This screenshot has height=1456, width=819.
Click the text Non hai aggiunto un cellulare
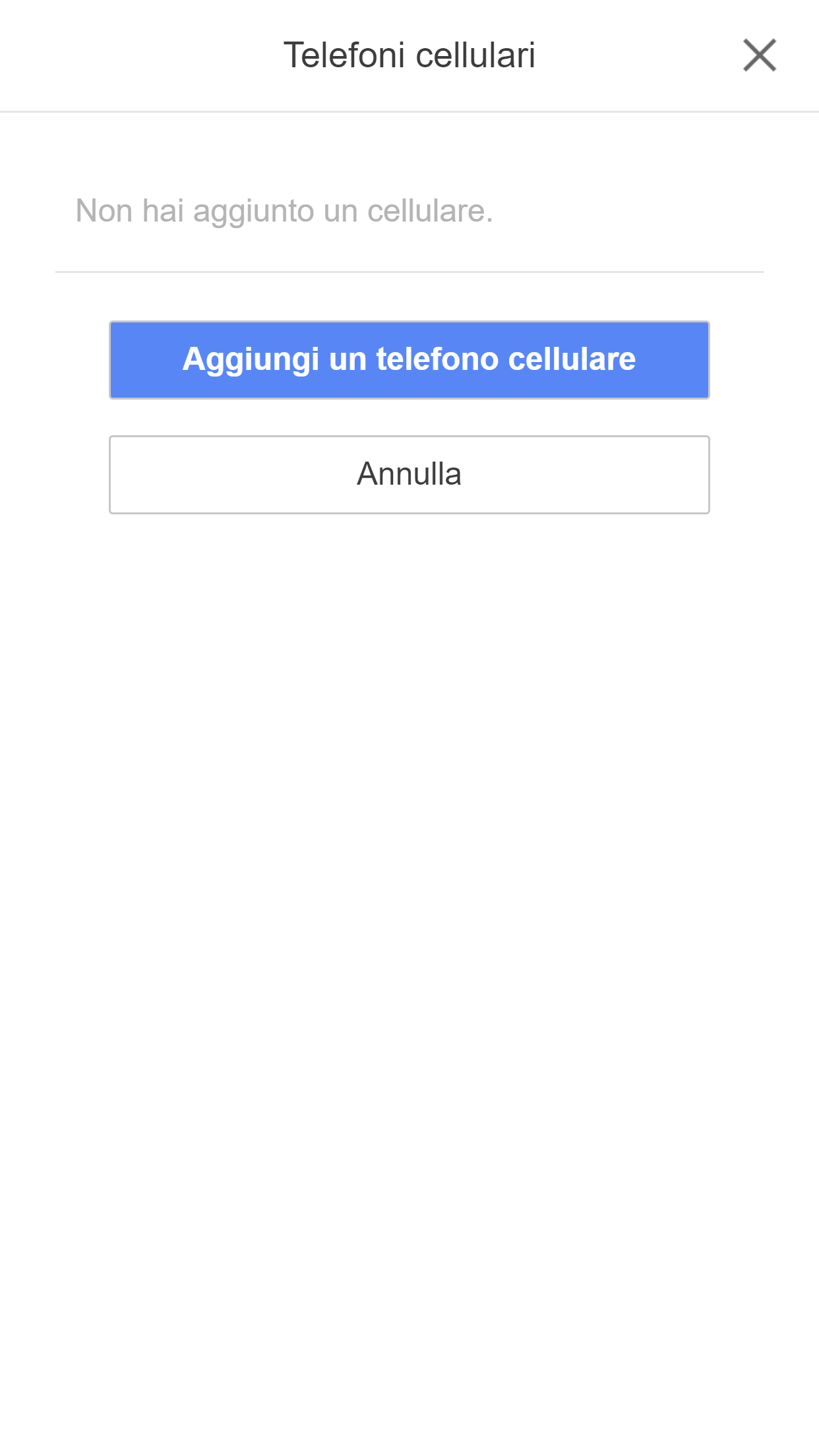pos(284,211)
